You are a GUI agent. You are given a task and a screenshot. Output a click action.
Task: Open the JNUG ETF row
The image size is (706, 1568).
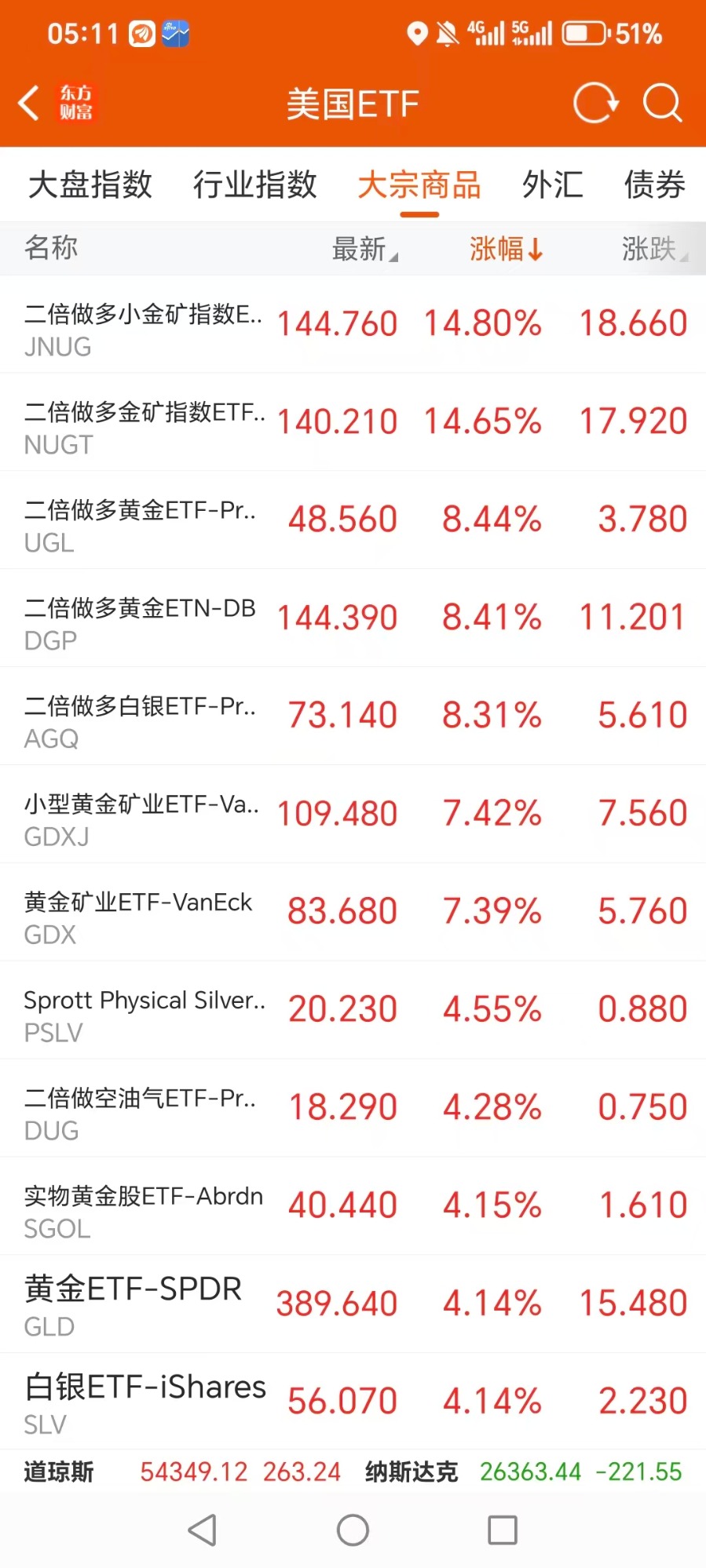(353, 324)
